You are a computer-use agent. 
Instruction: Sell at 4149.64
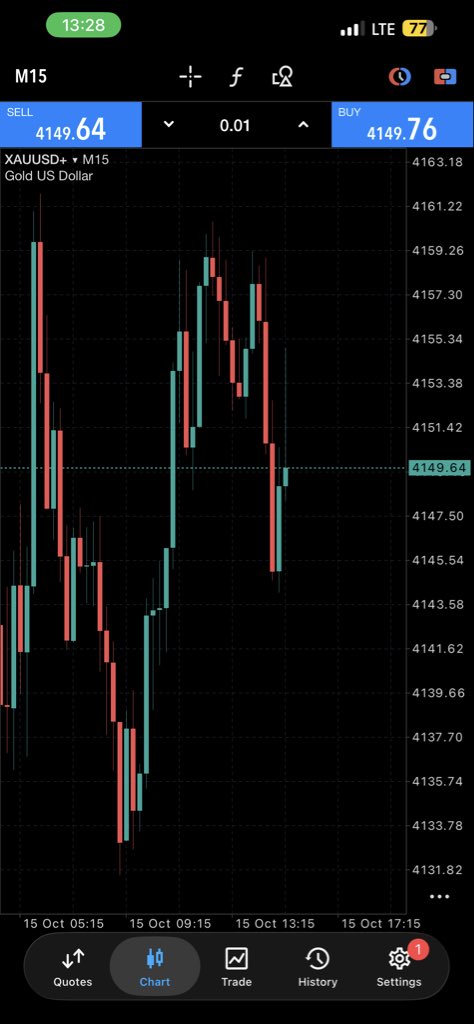(71, 125)
